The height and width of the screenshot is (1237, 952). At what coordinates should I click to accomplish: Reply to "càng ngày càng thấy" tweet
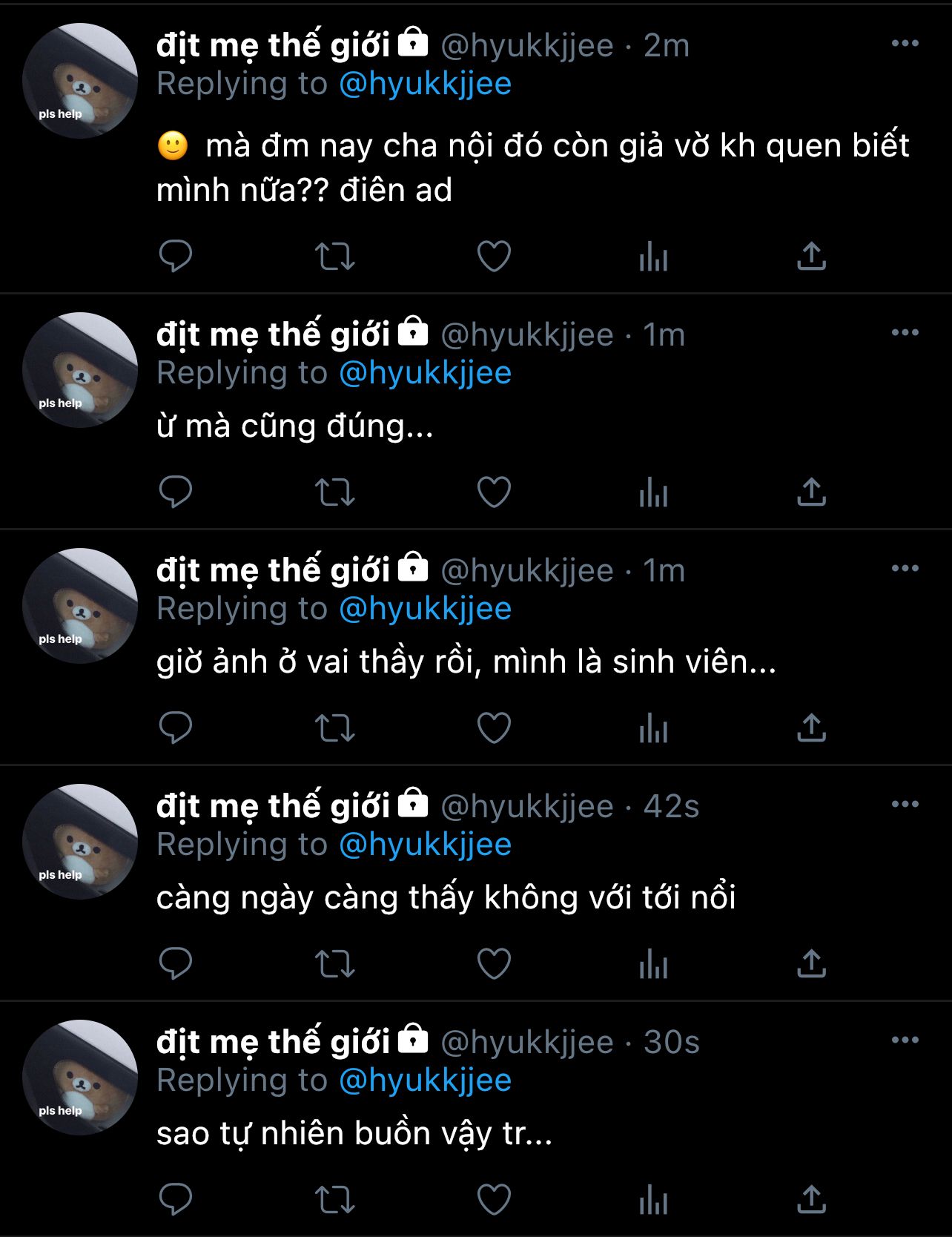pyautogui.click(x=176, y=963)
